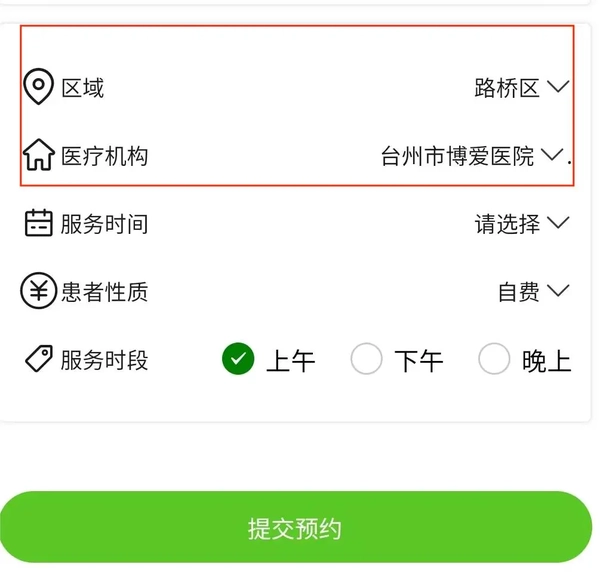Select the 晚上 time slot
600x583 pixels.
(494, 359)
